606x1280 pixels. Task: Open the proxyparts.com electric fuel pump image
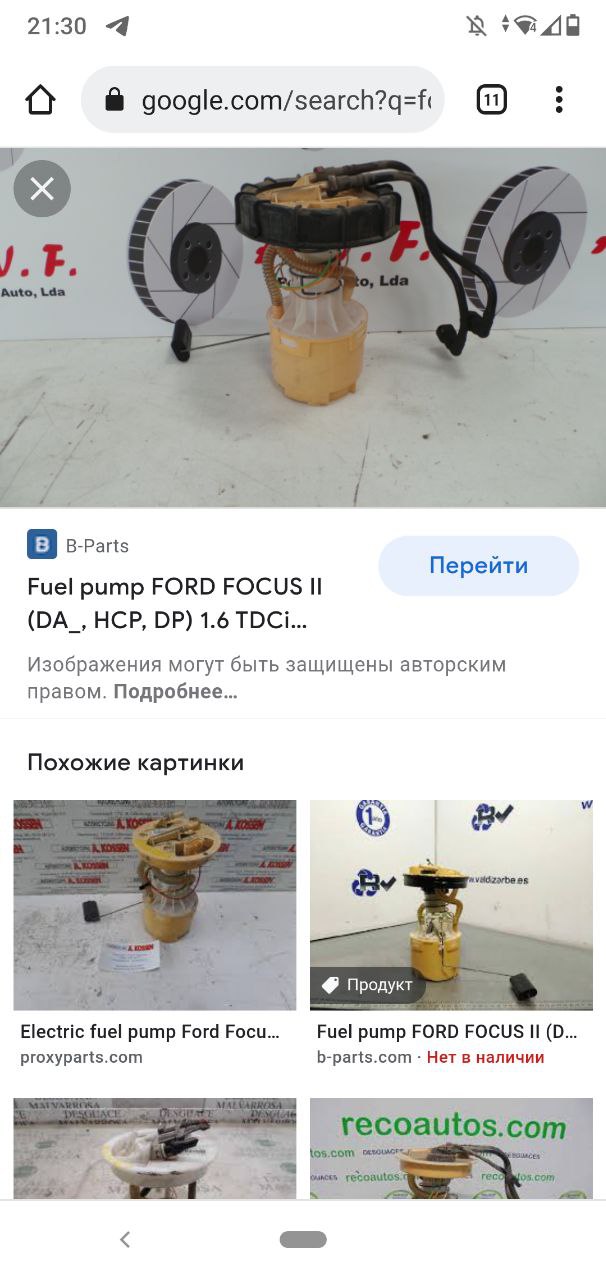tap(155, 905)
